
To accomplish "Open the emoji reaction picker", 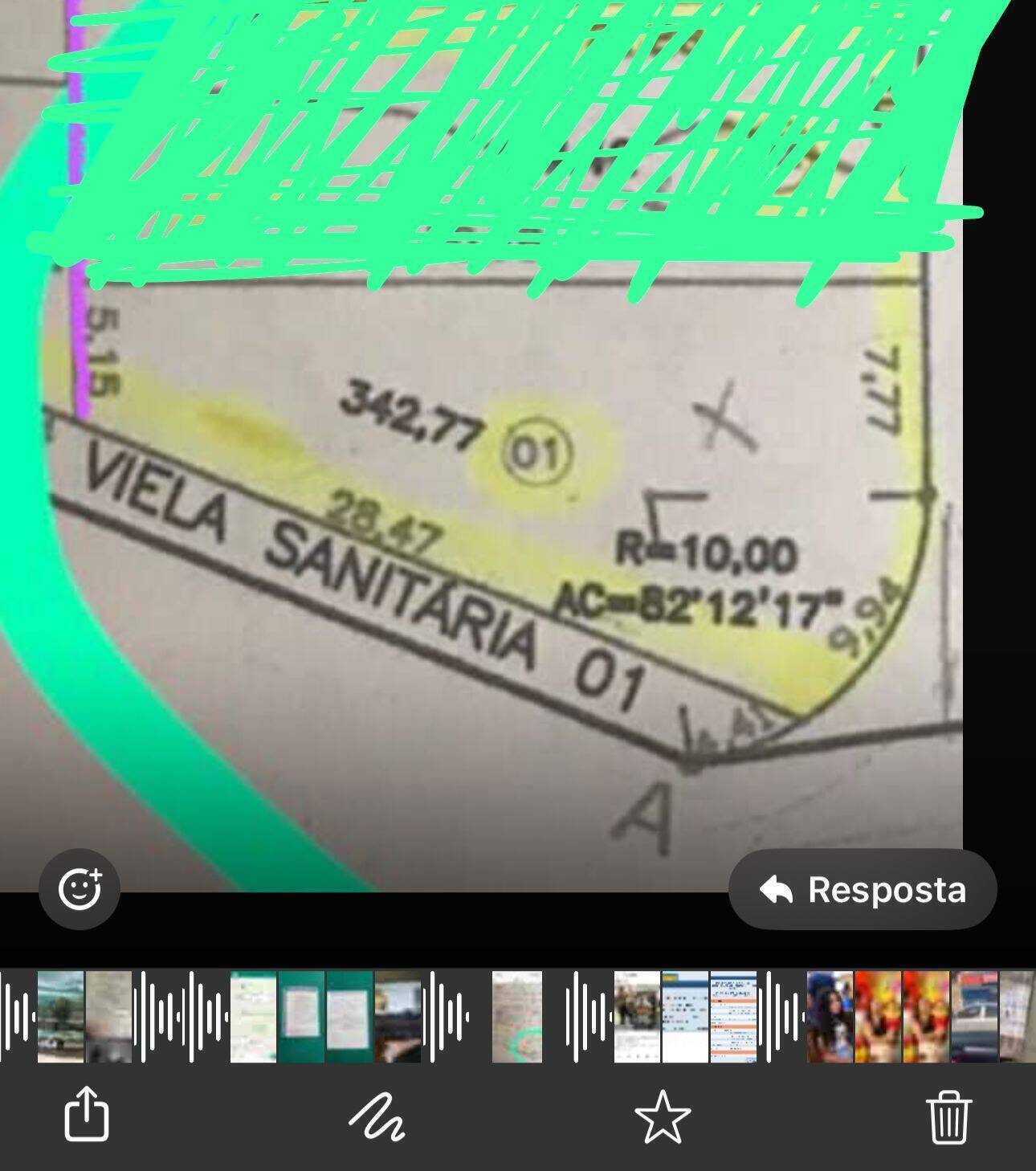I will click(x=80, y=888).
